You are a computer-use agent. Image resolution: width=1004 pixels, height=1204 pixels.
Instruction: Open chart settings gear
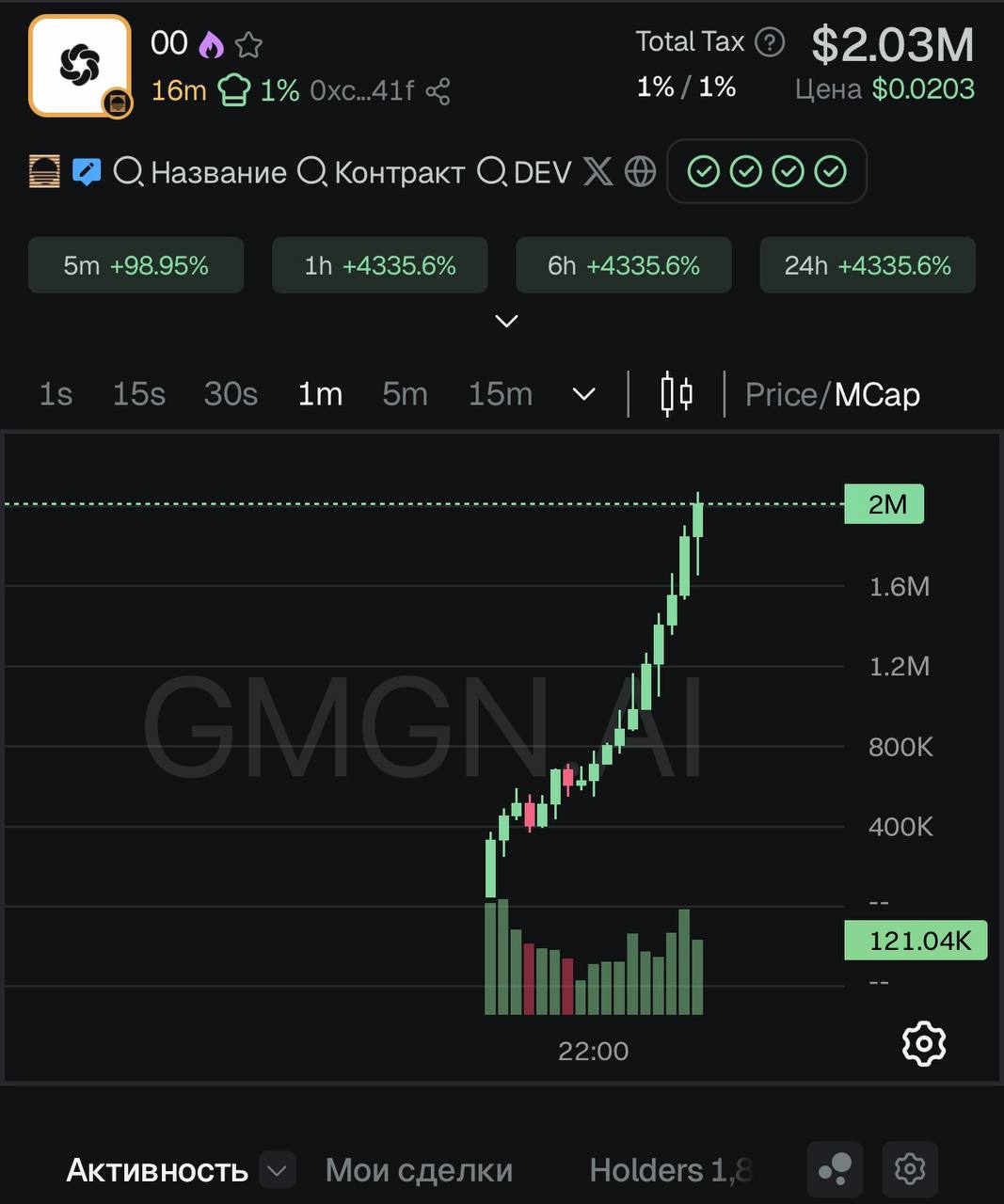[923, 1043]
